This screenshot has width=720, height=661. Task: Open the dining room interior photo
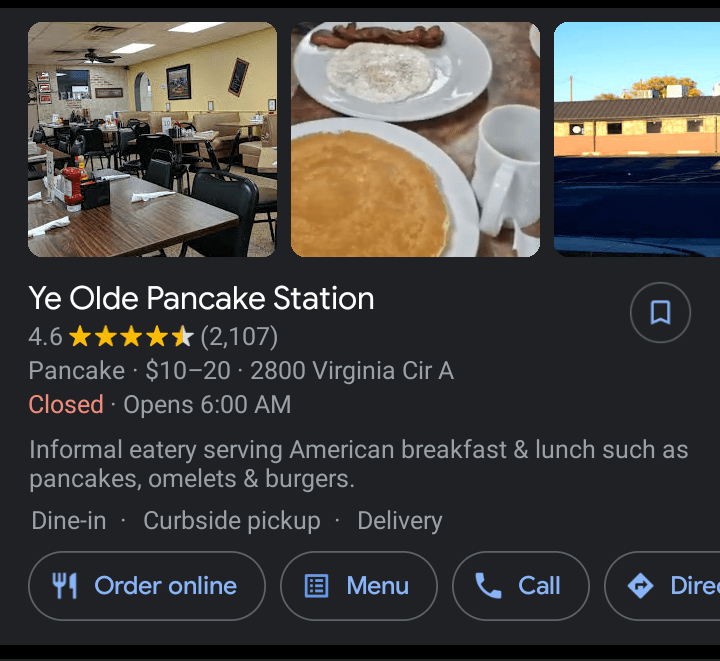coord(152,140)
